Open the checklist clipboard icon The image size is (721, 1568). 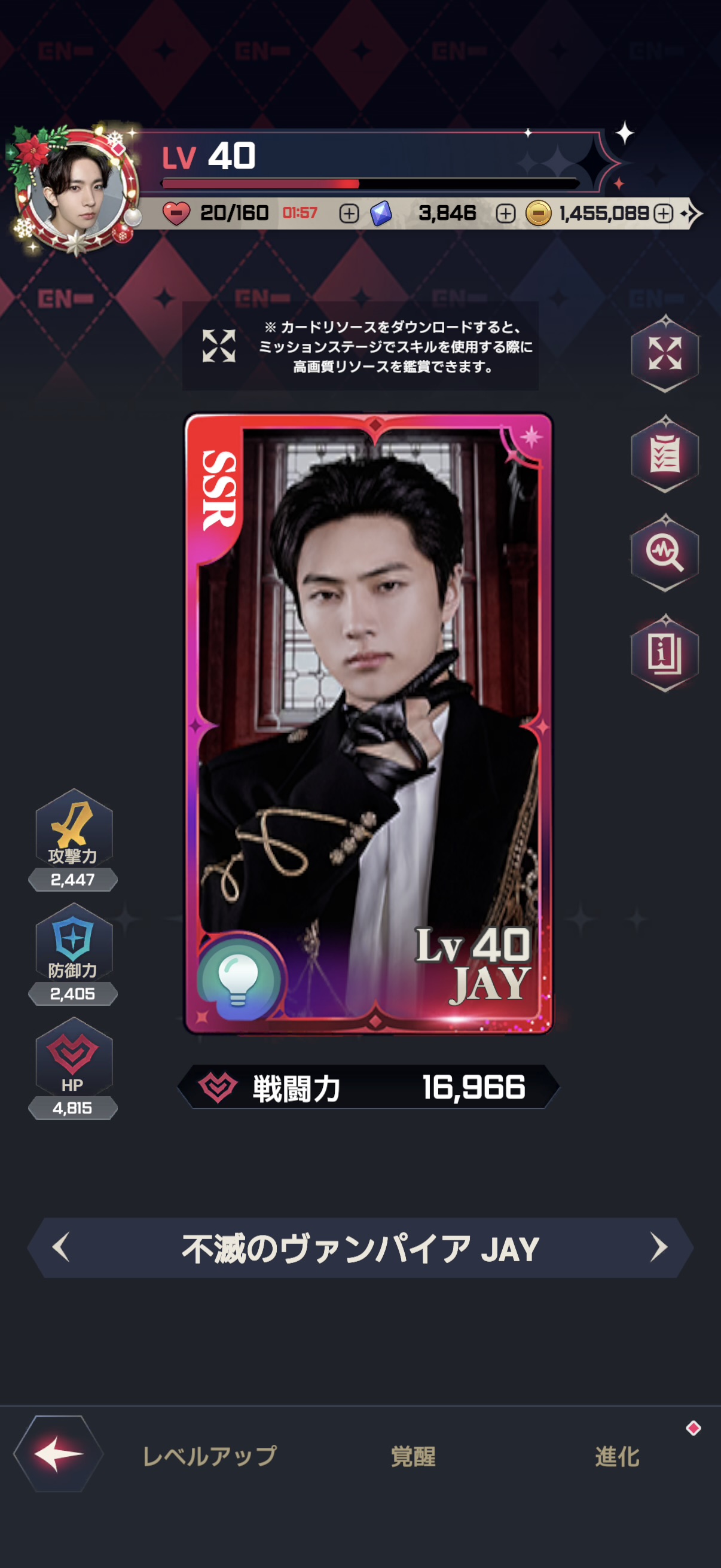pos(664,453)
